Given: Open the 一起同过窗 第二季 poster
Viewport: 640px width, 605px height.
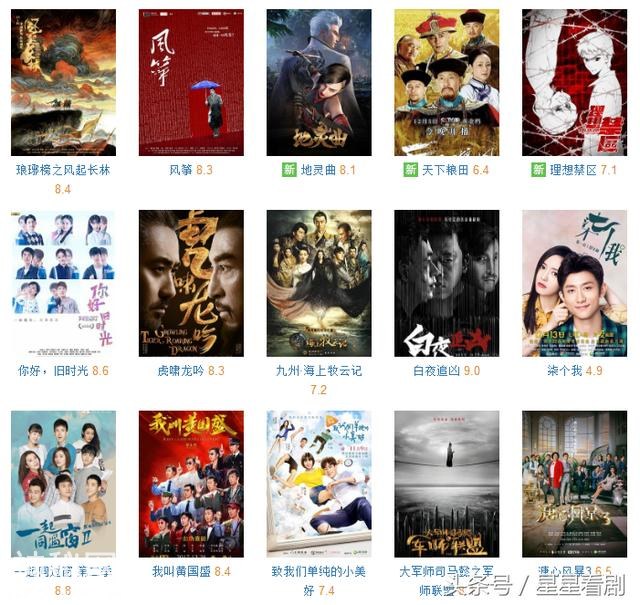Looking at the screenshot, I should pos(63,484).
